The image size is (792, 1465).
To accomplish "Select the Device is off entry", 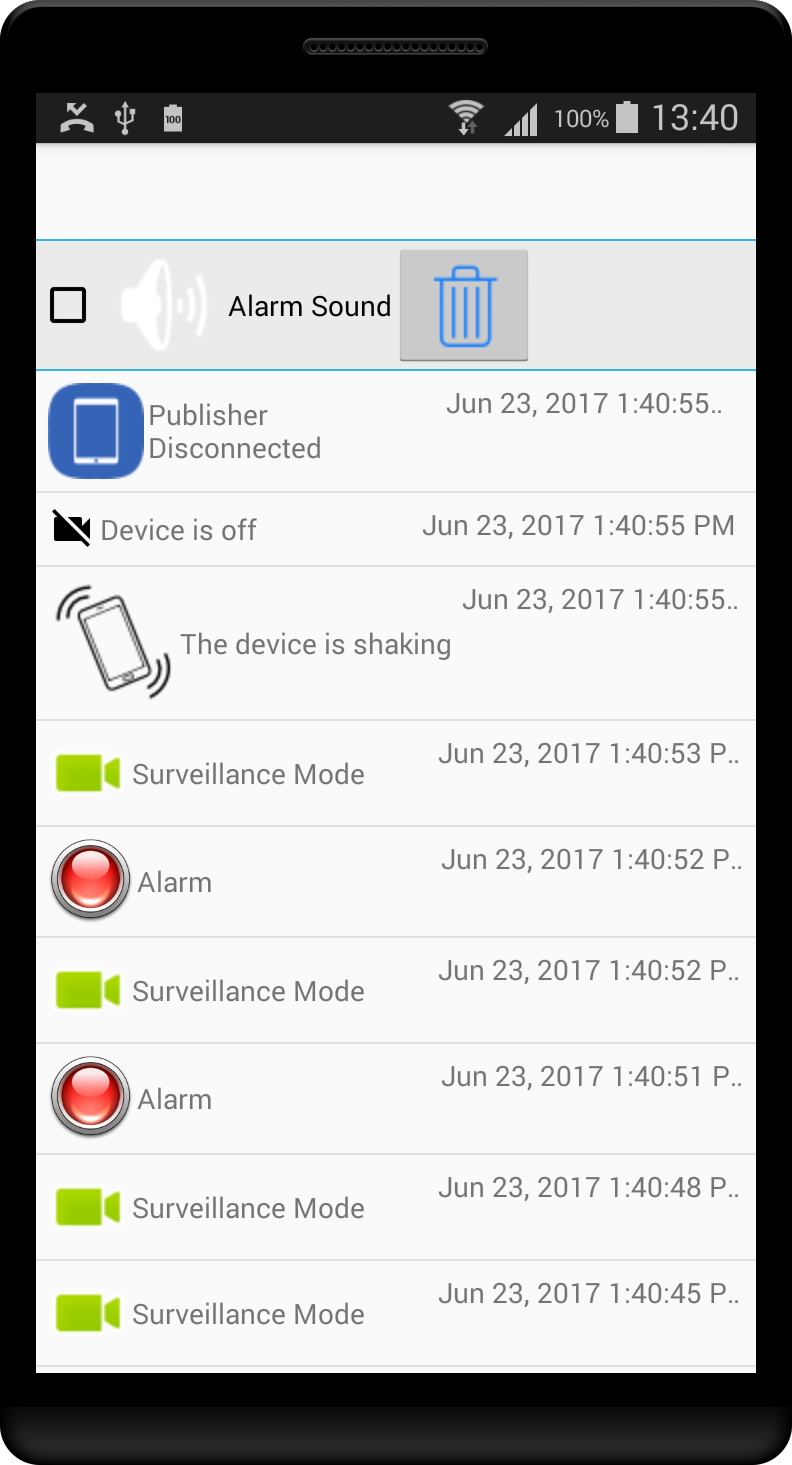I will (396, 529).
